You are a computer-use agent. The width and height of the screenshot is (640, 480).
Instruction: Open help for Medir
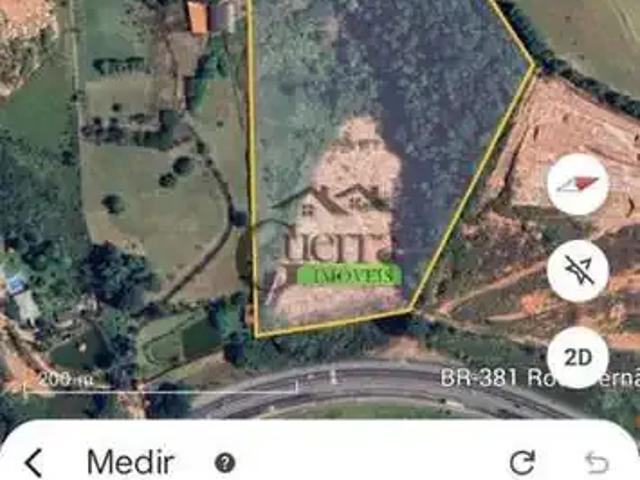click(x=225, y=462)
